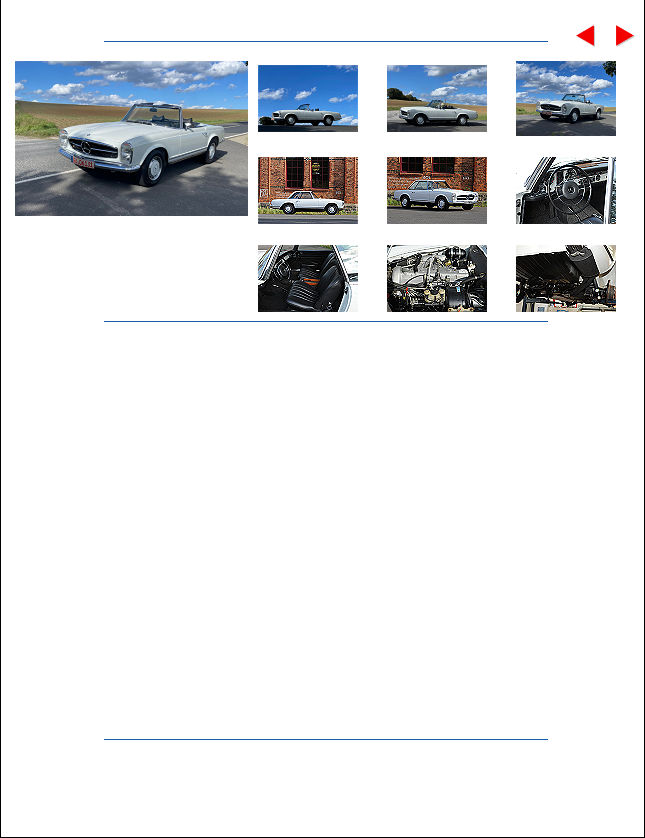Open front-angle thumbnail by the brick building
This screenshot has width=645, height=838.
437,189
